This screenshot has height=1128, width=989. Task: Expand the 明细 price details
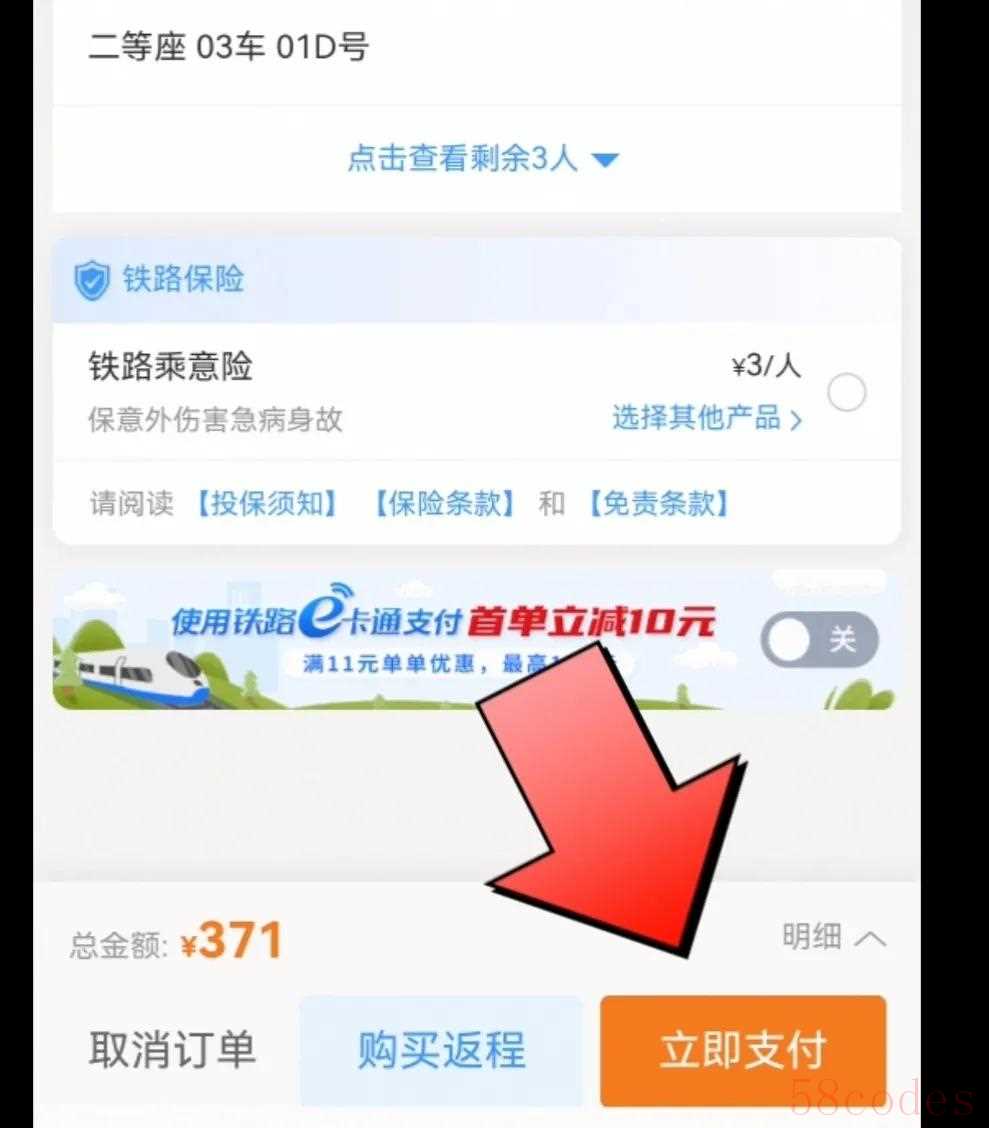tap(834, 937)
